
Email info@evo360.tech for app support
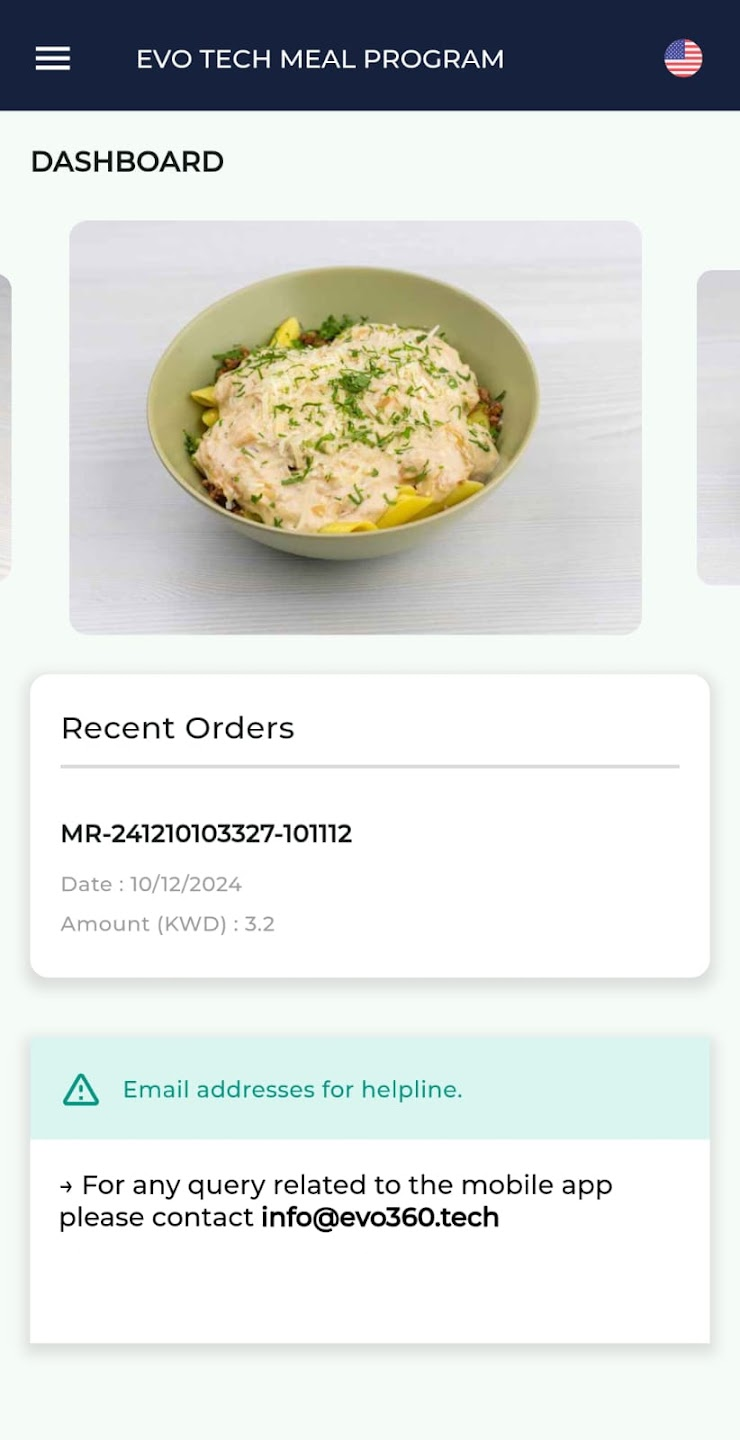pyautogui.click(x=380, y=1217)
